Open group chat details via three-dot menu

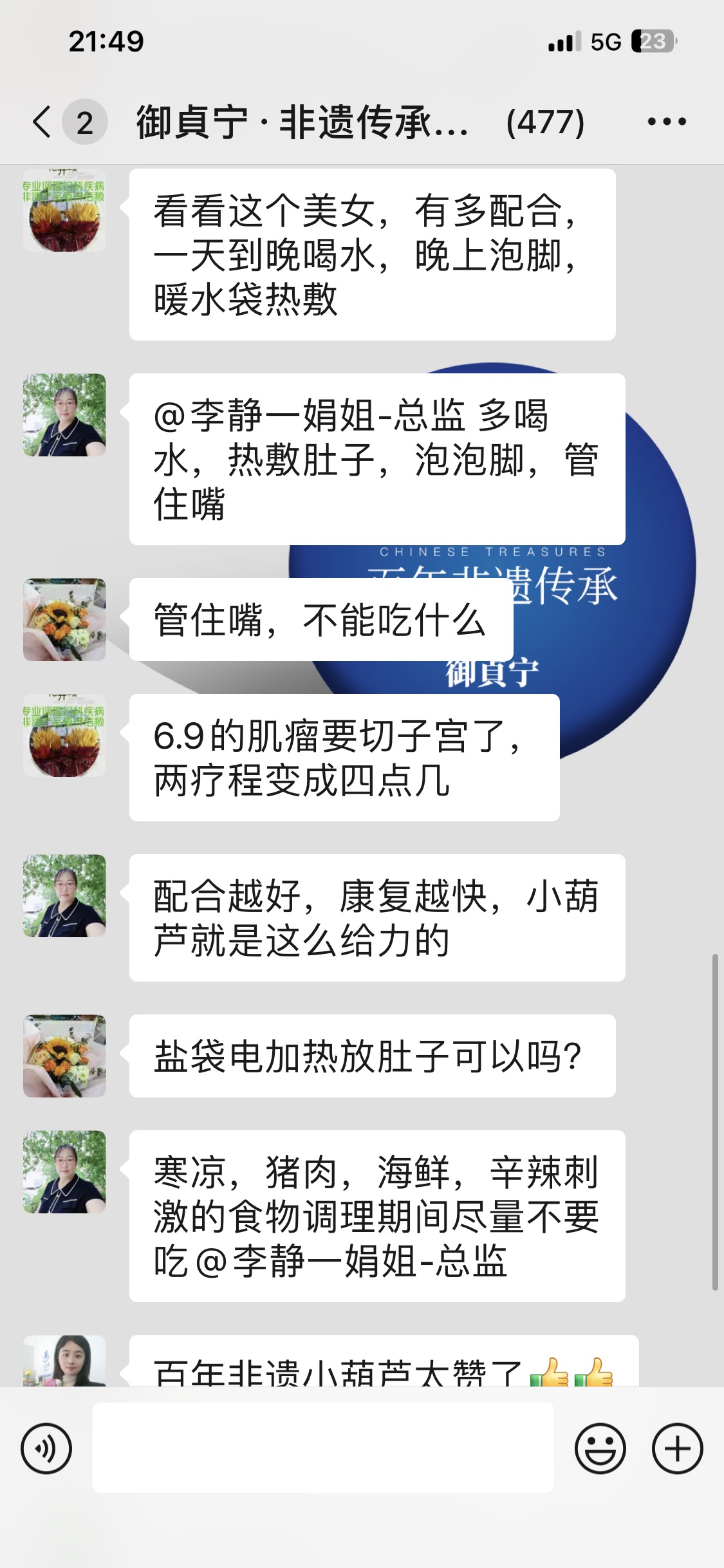(666, 122)
